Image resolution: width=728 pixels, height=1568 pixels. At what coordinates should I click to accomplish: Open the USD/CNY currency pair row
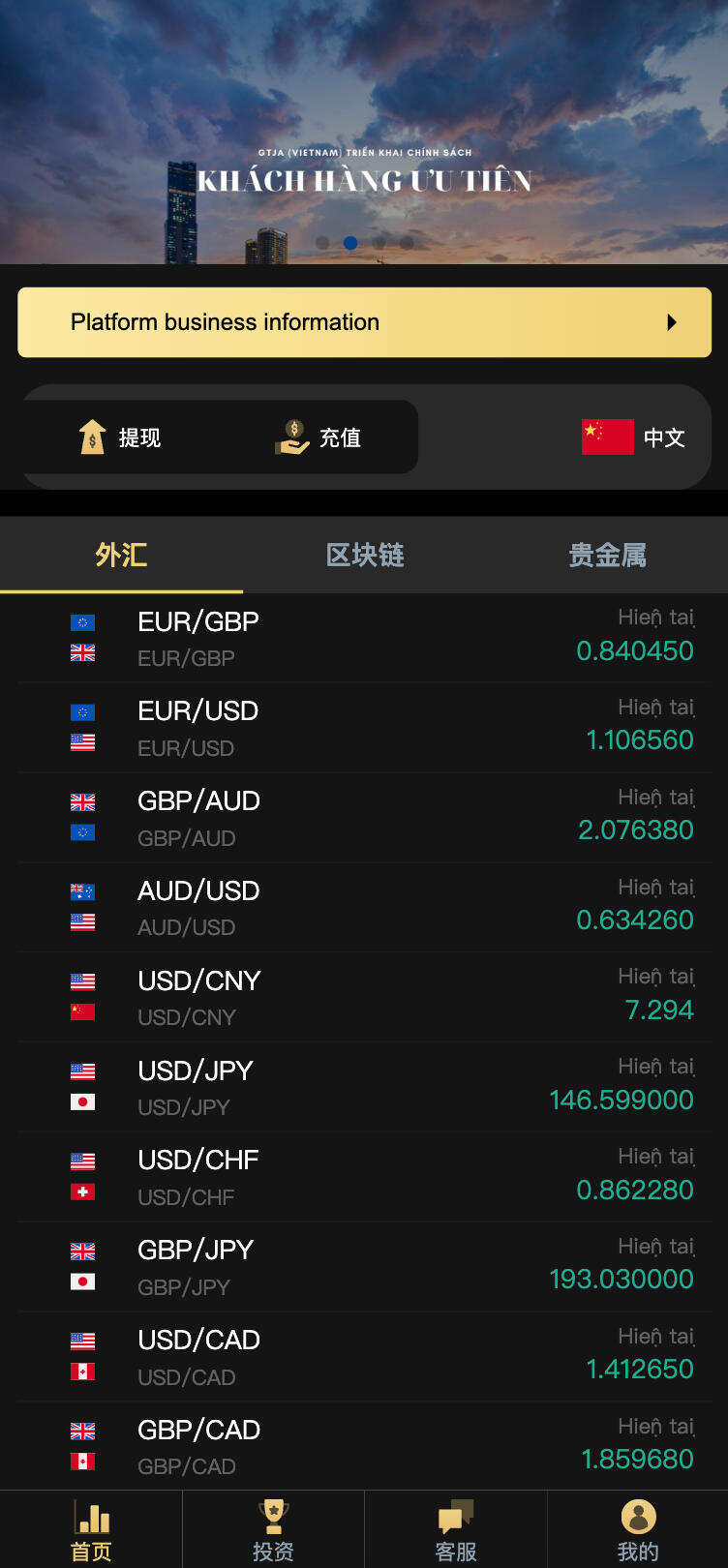(364, 997)
